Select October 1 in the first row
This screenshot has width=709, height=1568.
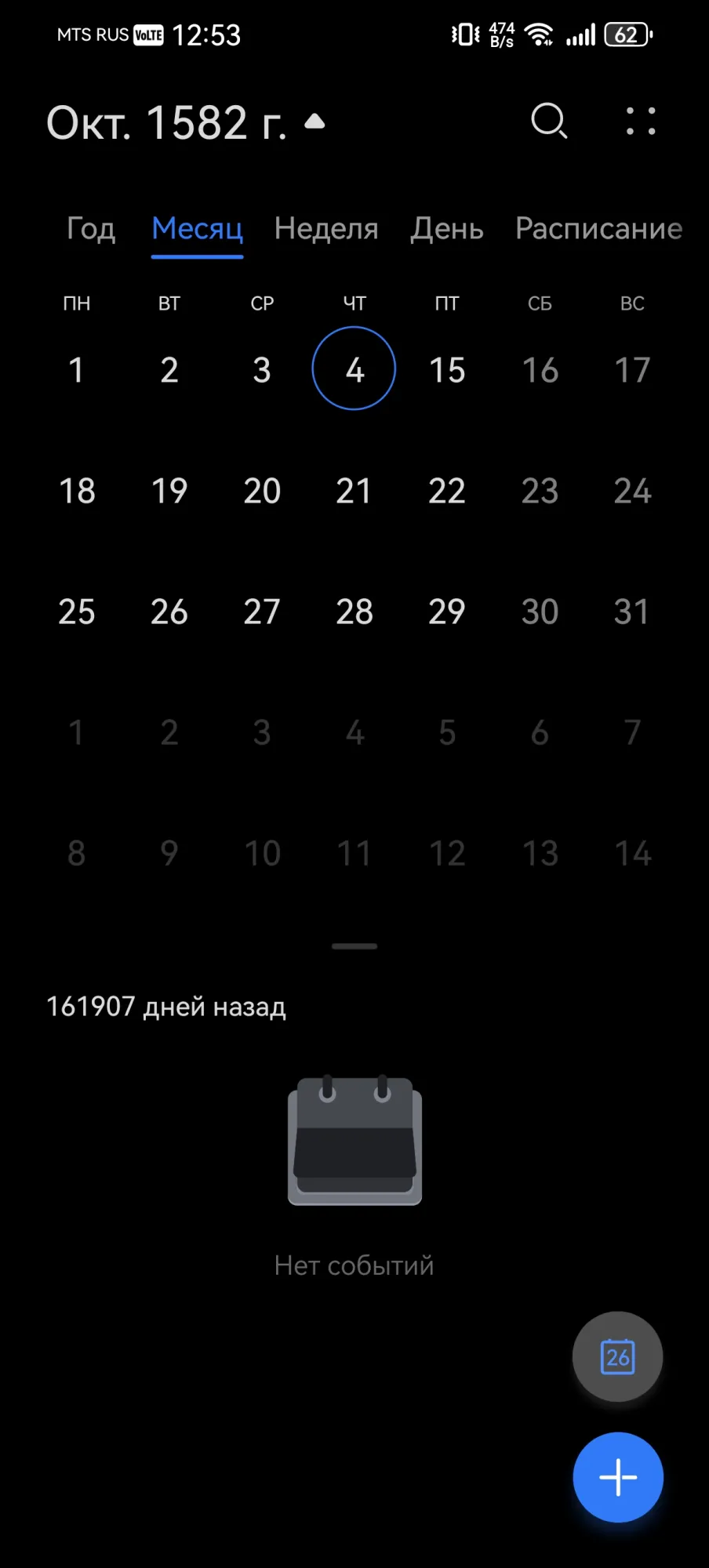pyautogui.click(x=76, y=370)
